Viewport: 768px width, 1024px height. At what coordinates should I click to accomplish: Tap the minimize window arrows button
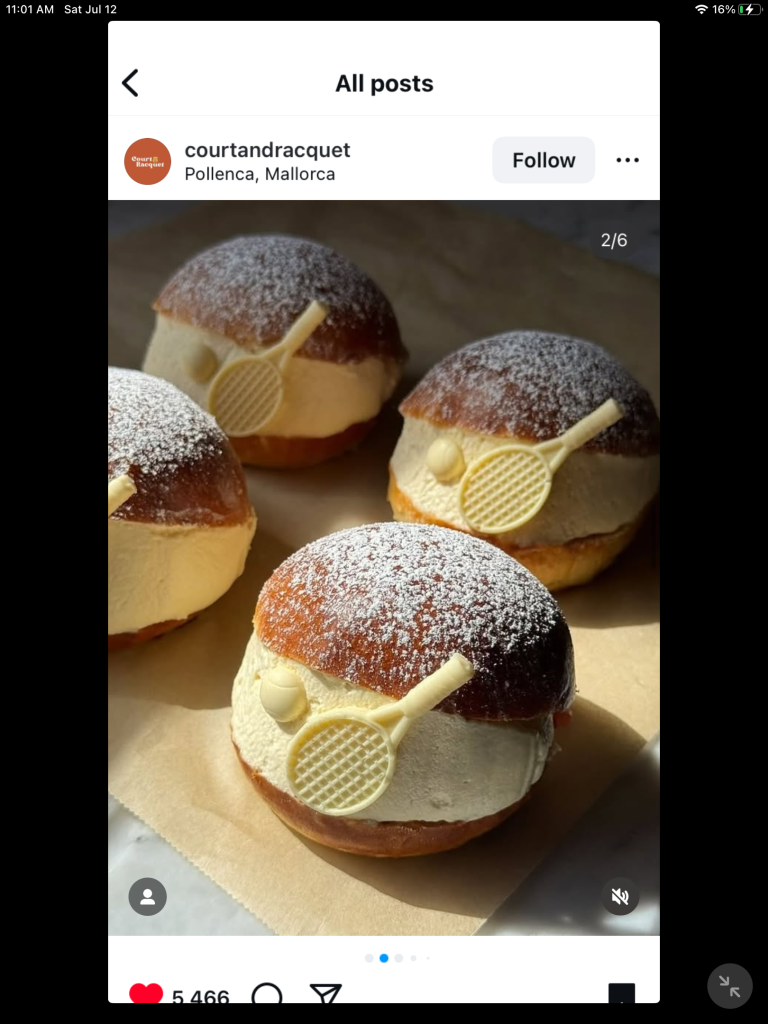(x=730, y=986)
